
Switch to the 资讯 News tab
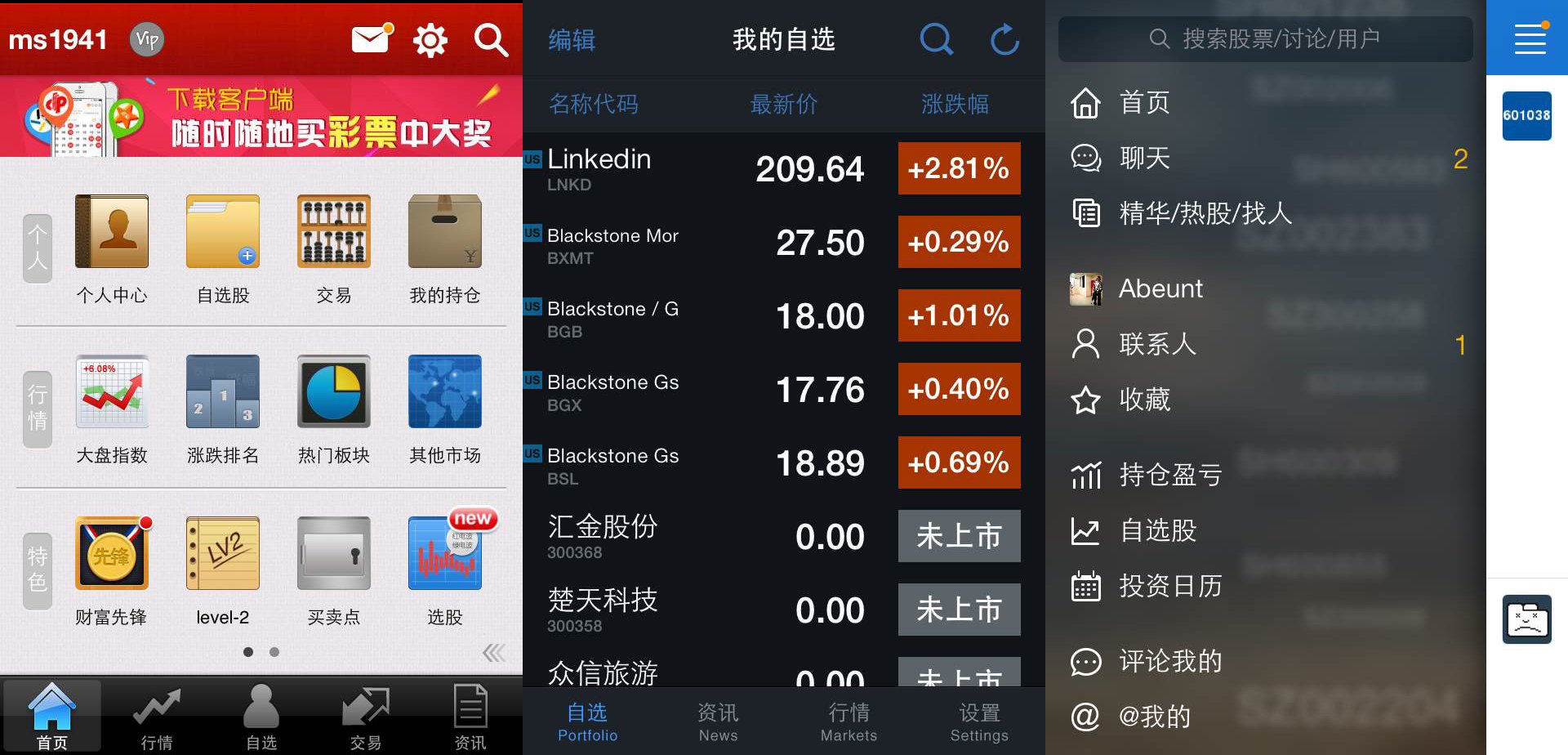point(718,721)
